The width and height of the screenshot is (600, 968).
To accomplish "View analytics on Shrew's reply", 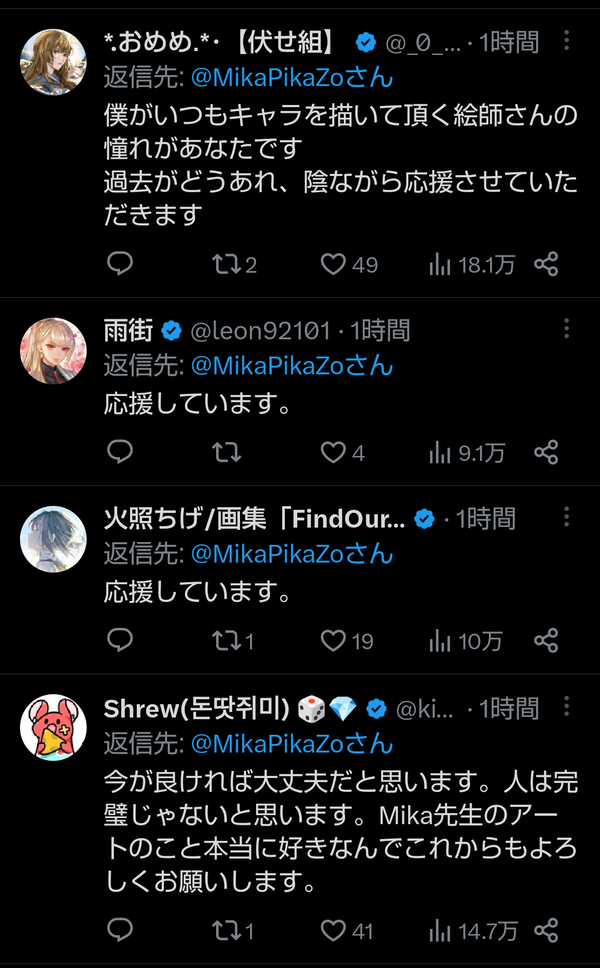I will click(473, 930).
